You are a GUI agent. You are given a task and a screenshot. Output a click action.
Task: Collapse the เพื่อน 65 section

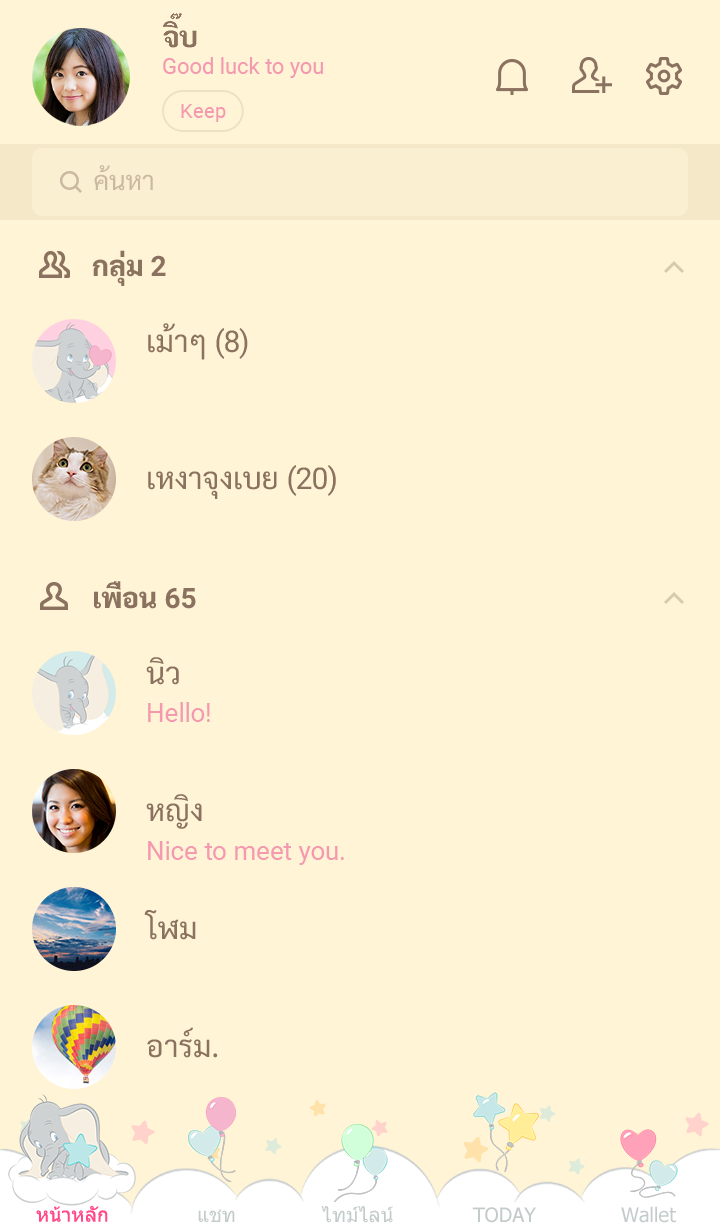click(674, 599)
